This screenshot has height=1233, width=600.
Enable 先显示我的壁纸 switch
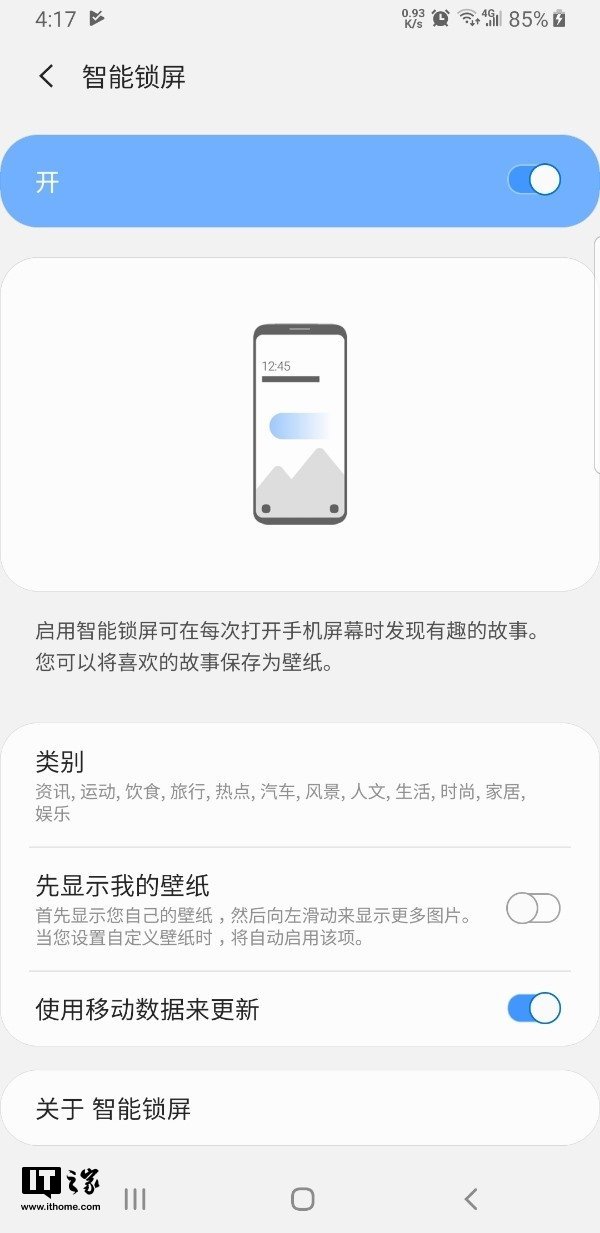pos(533,909)
